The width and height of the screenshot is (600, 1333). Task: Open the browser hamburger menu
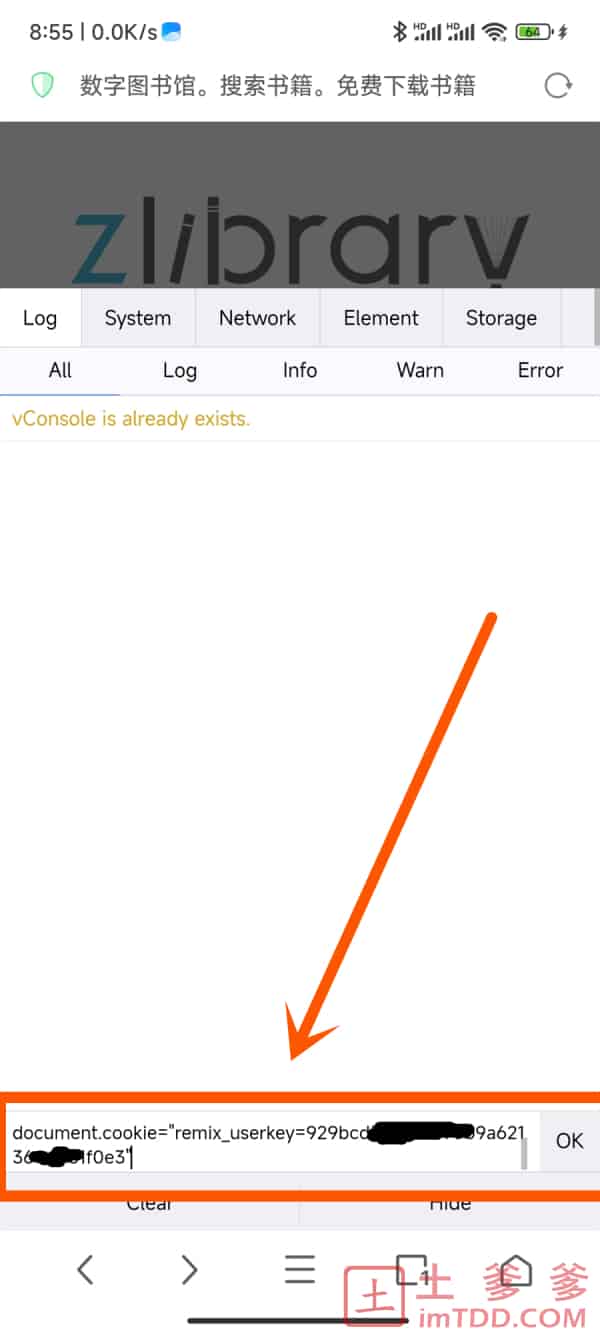point(299,1269)
